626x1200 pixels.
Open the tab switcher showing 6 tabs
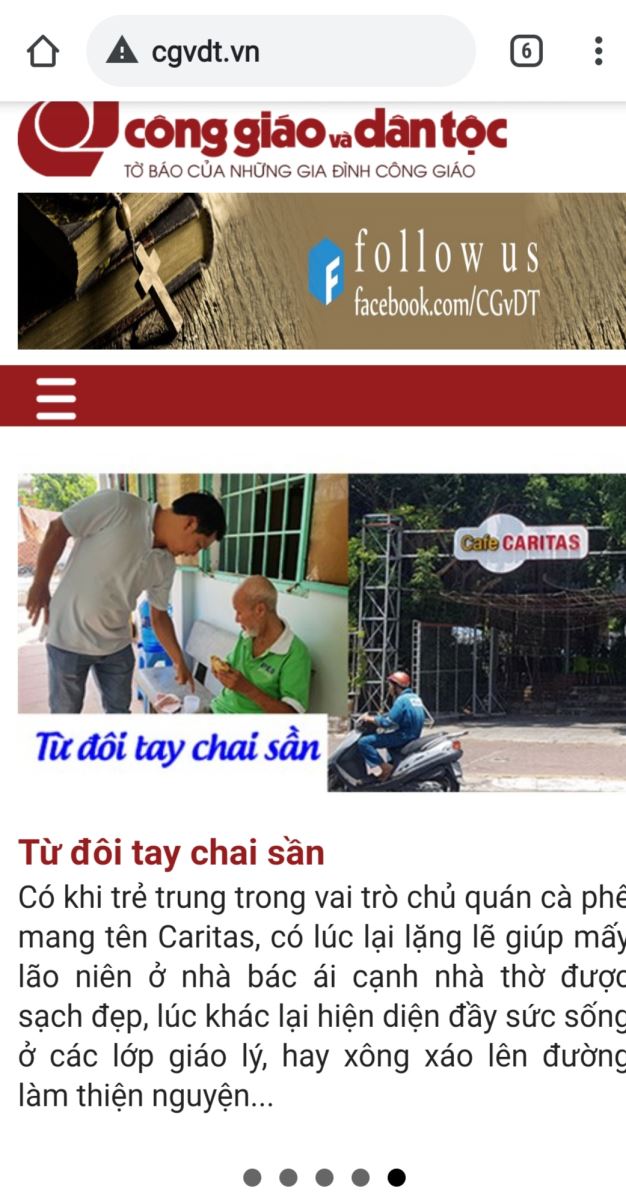point(526,51)
